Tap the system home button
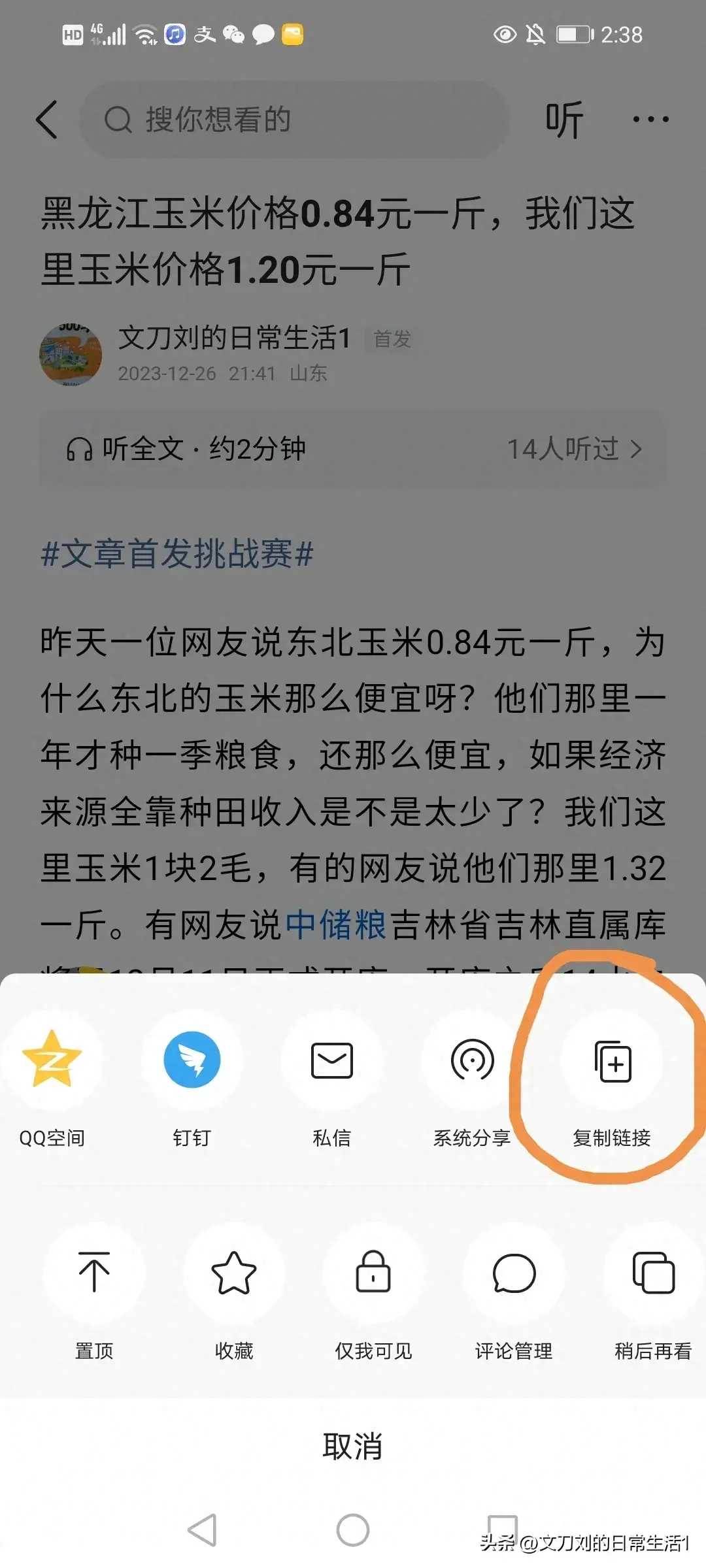The width and height of the screenshot is (706, 1568). [x=353, y=1530]
